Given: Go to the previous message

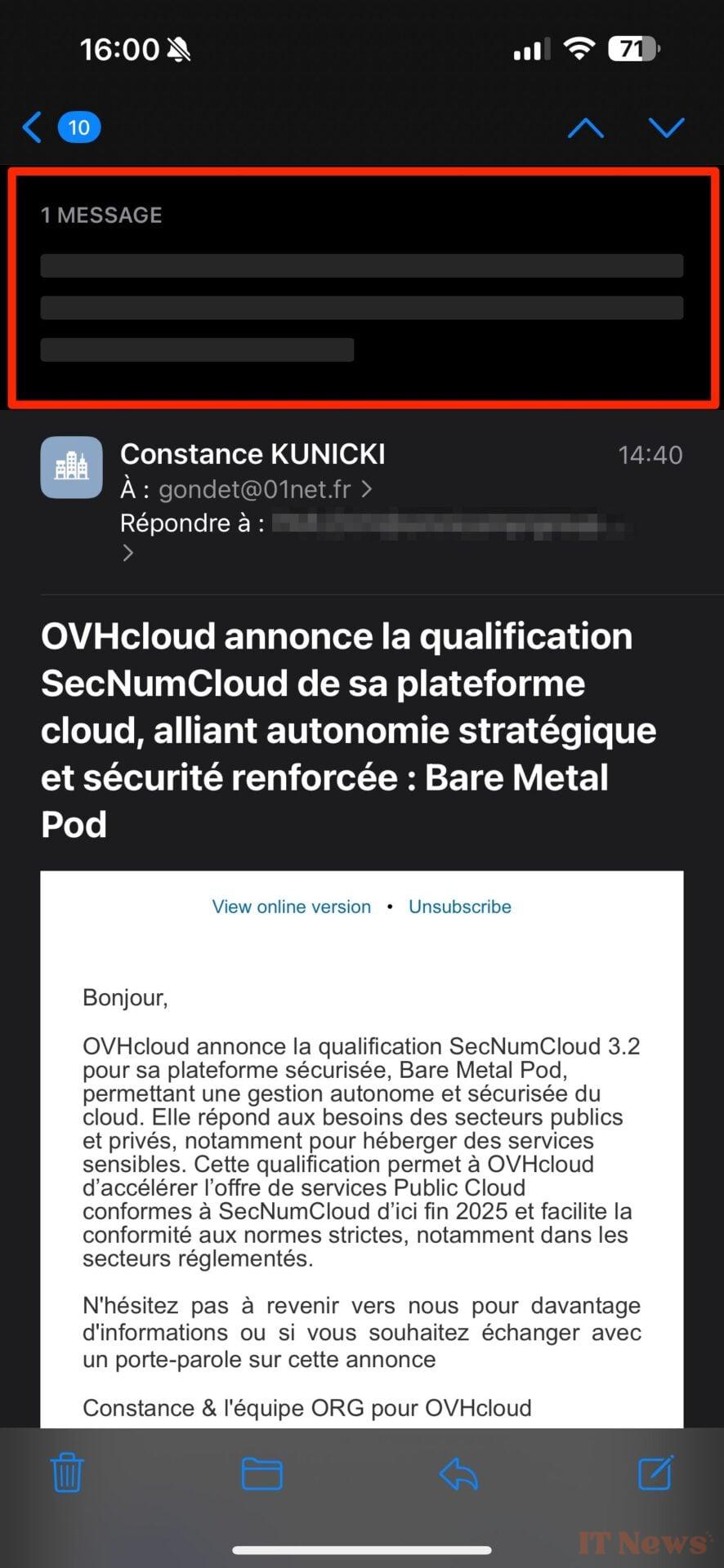Looking at the screenshot, I should [x=585, y=128].
